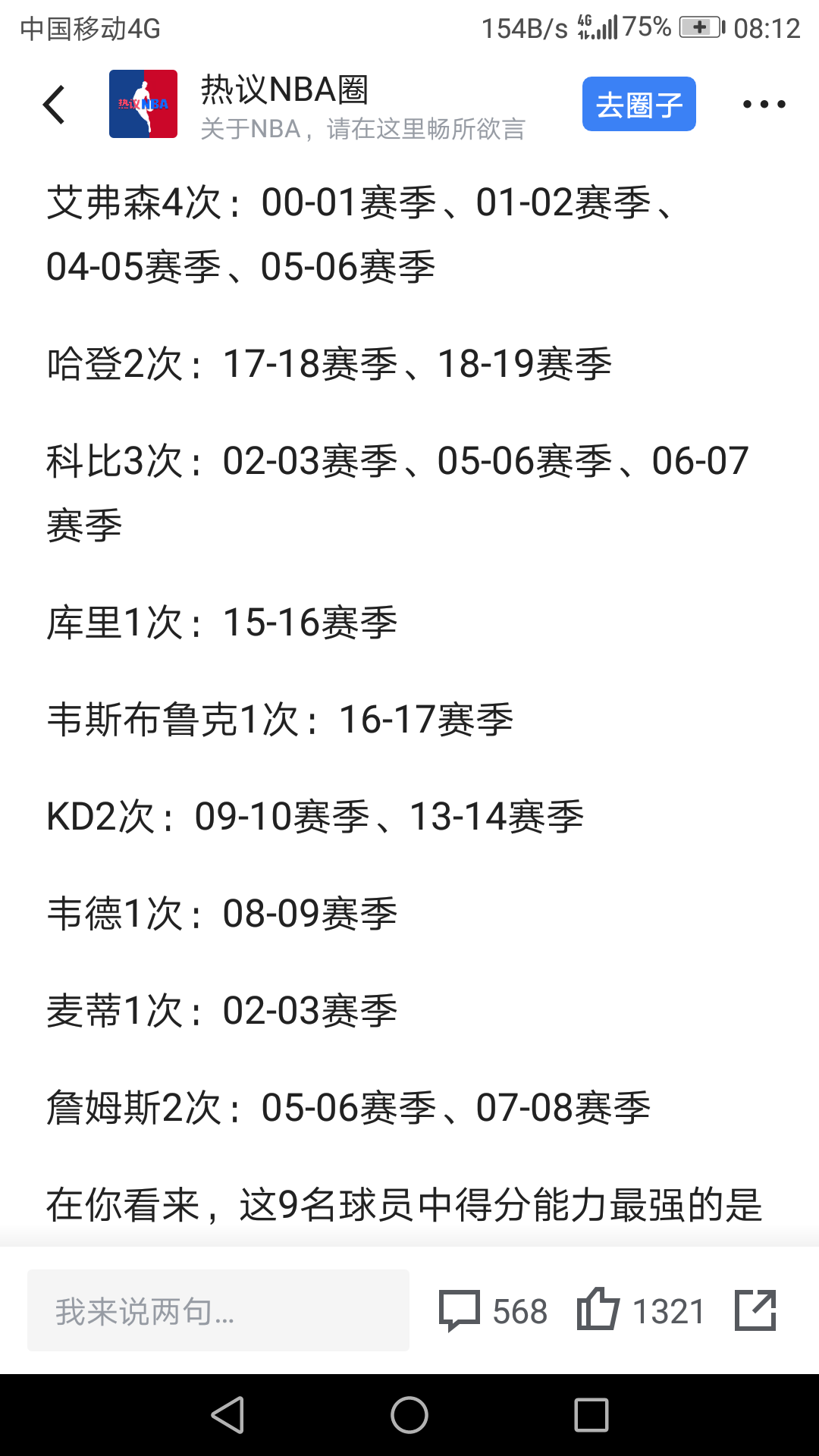Screen dimensions: 819x1456
Task: Tap the 去圈子 button
Action: pyautogui.click(x=639, y=104)
